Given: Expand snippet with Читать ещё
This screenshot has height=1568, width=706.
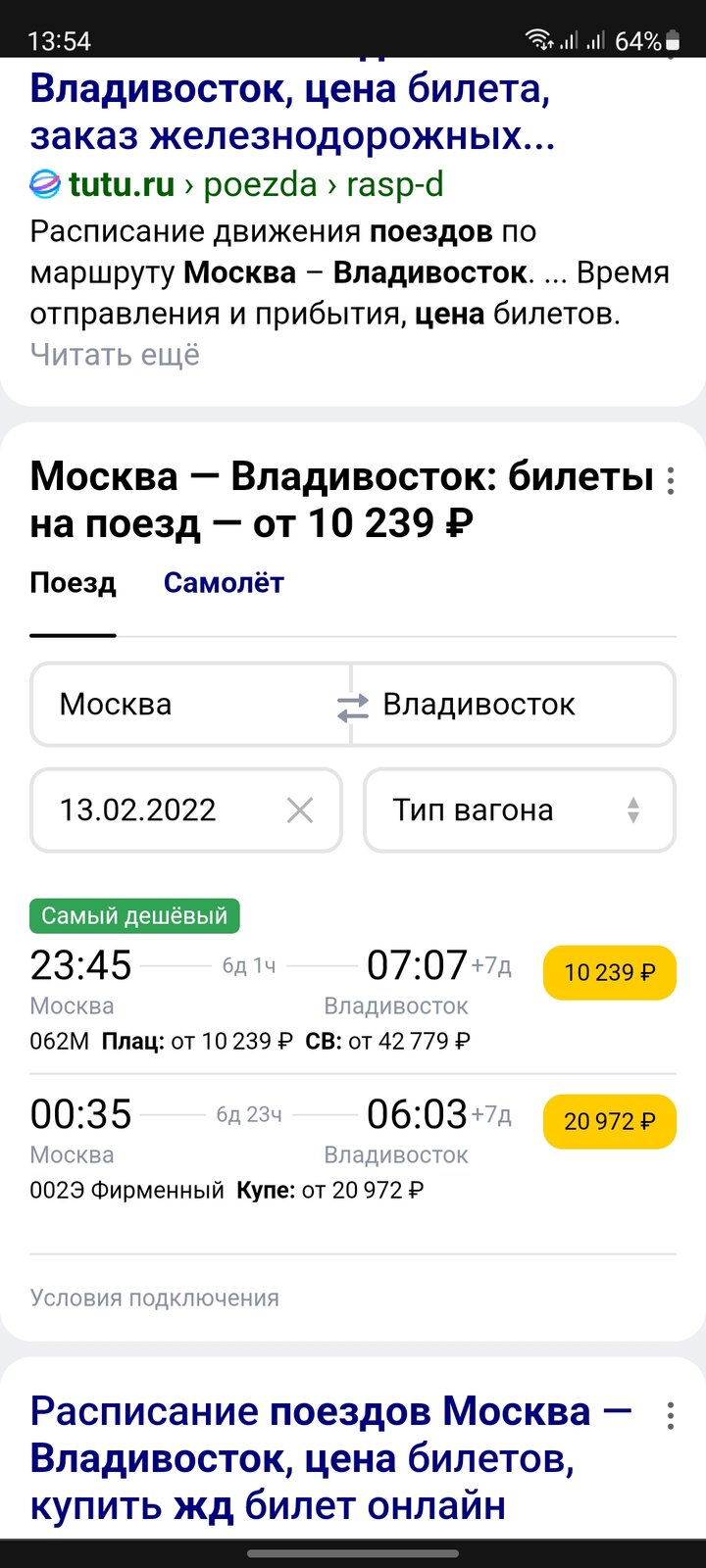Looking at the screenshot, I should [115, 355].
